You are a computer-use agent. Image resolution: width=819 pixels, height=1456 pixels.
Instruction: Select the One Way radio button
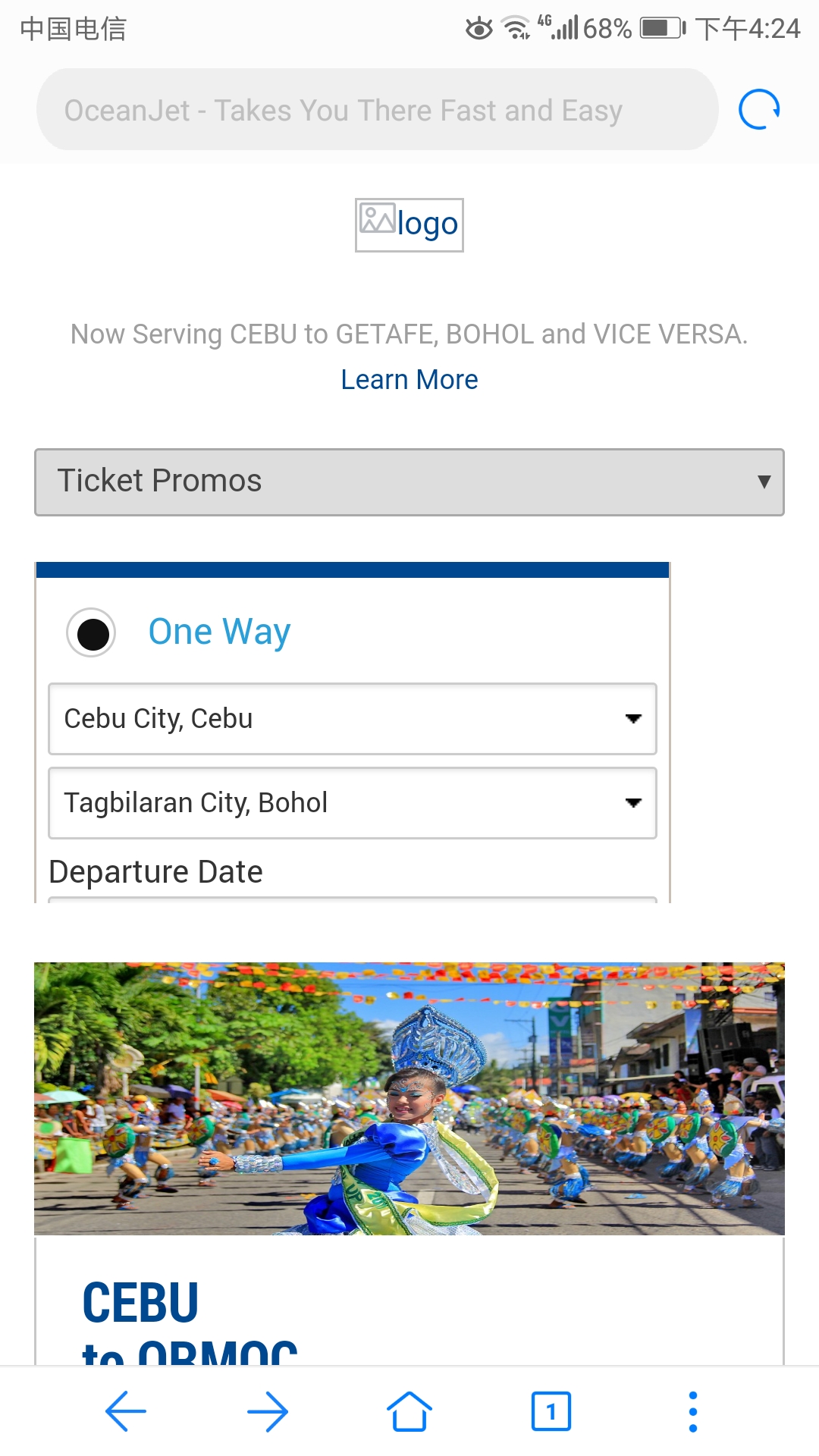coord(92,633)
